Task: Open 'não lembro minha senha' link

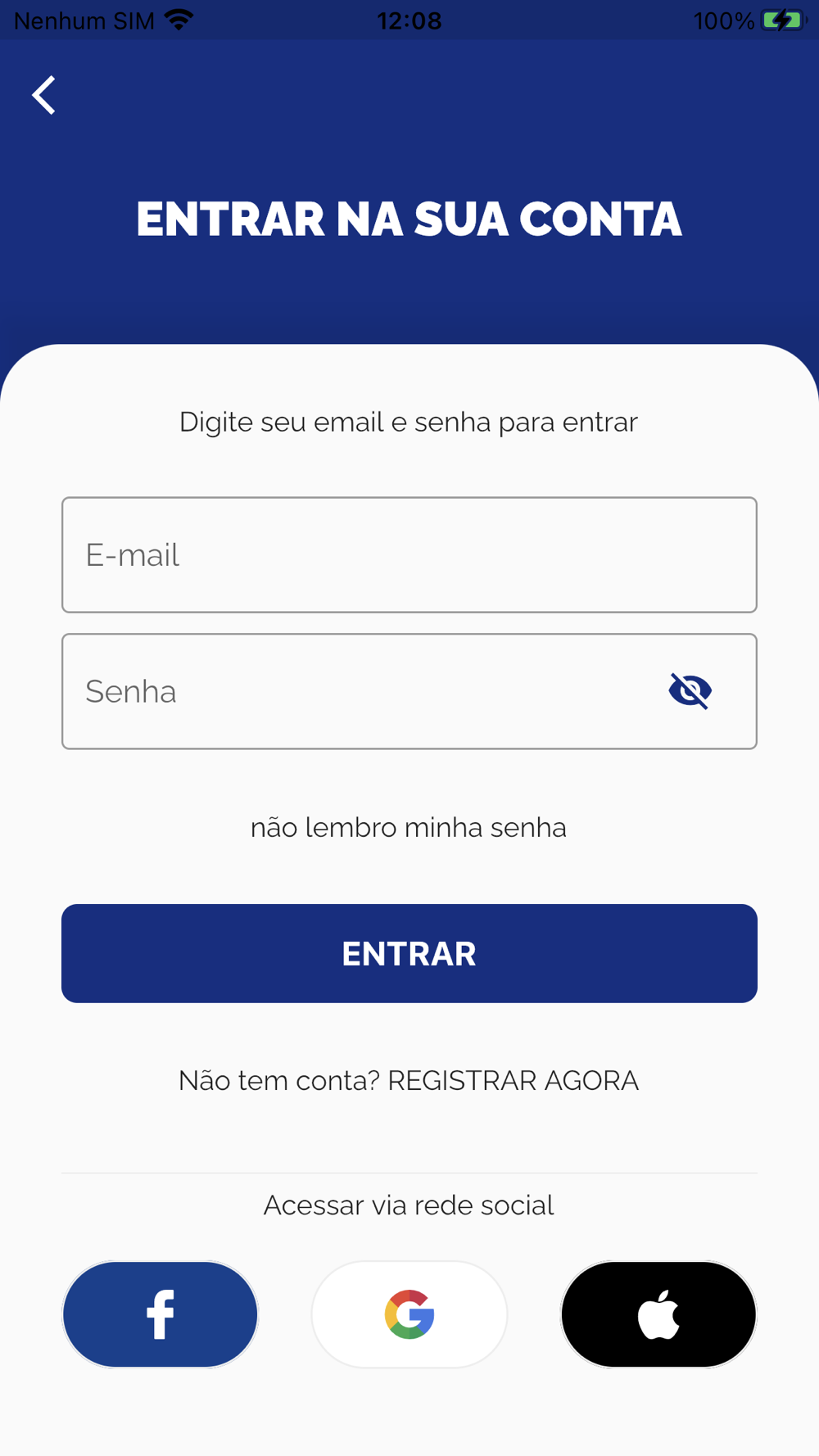Action: (x=409, y=827)
